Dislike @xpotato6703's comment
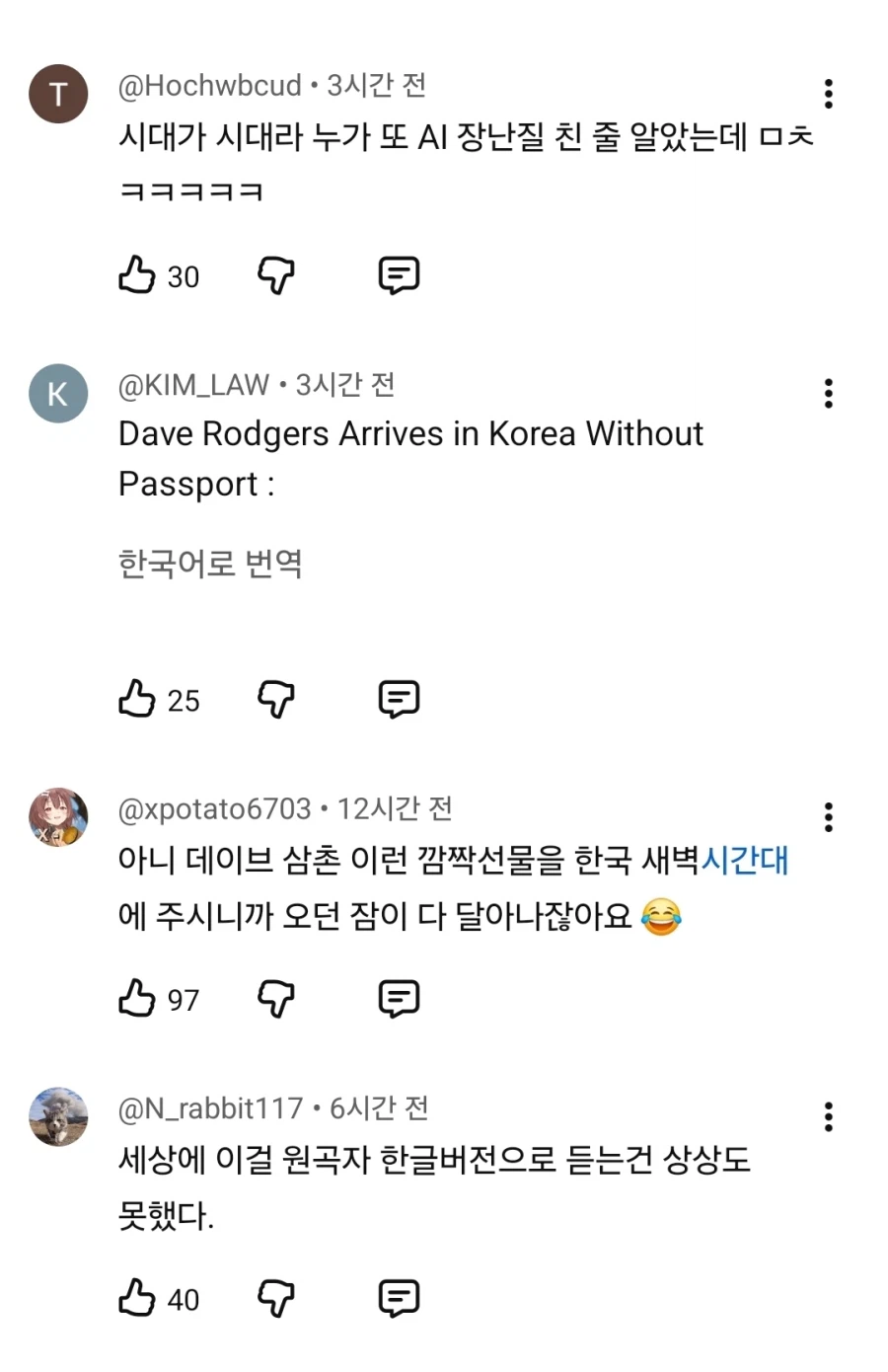Viewport: 888px width, 1372px height. (276, 998)
